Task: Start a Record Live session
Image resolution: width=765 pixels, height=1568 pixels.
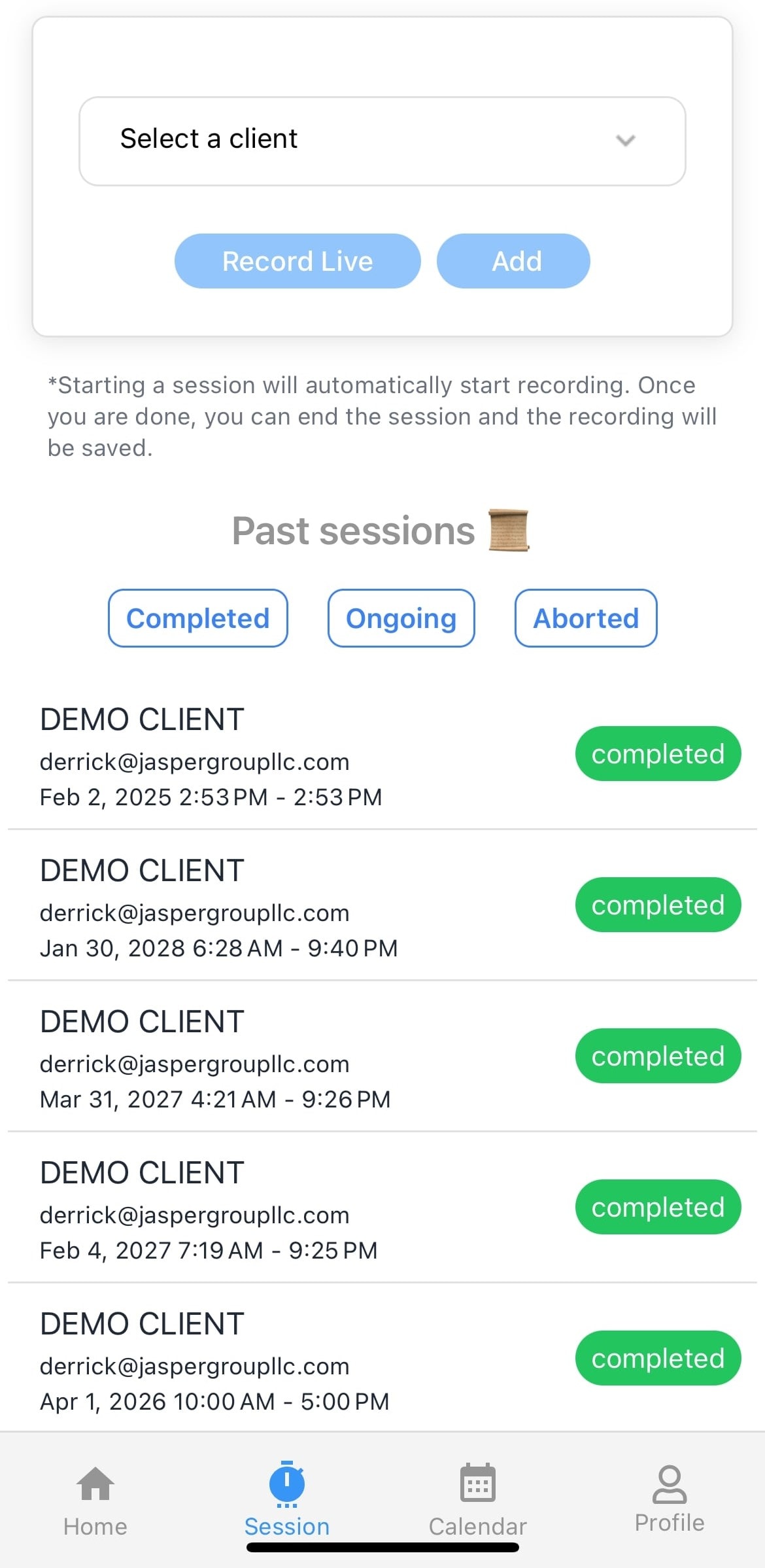Action: [297, 261]
